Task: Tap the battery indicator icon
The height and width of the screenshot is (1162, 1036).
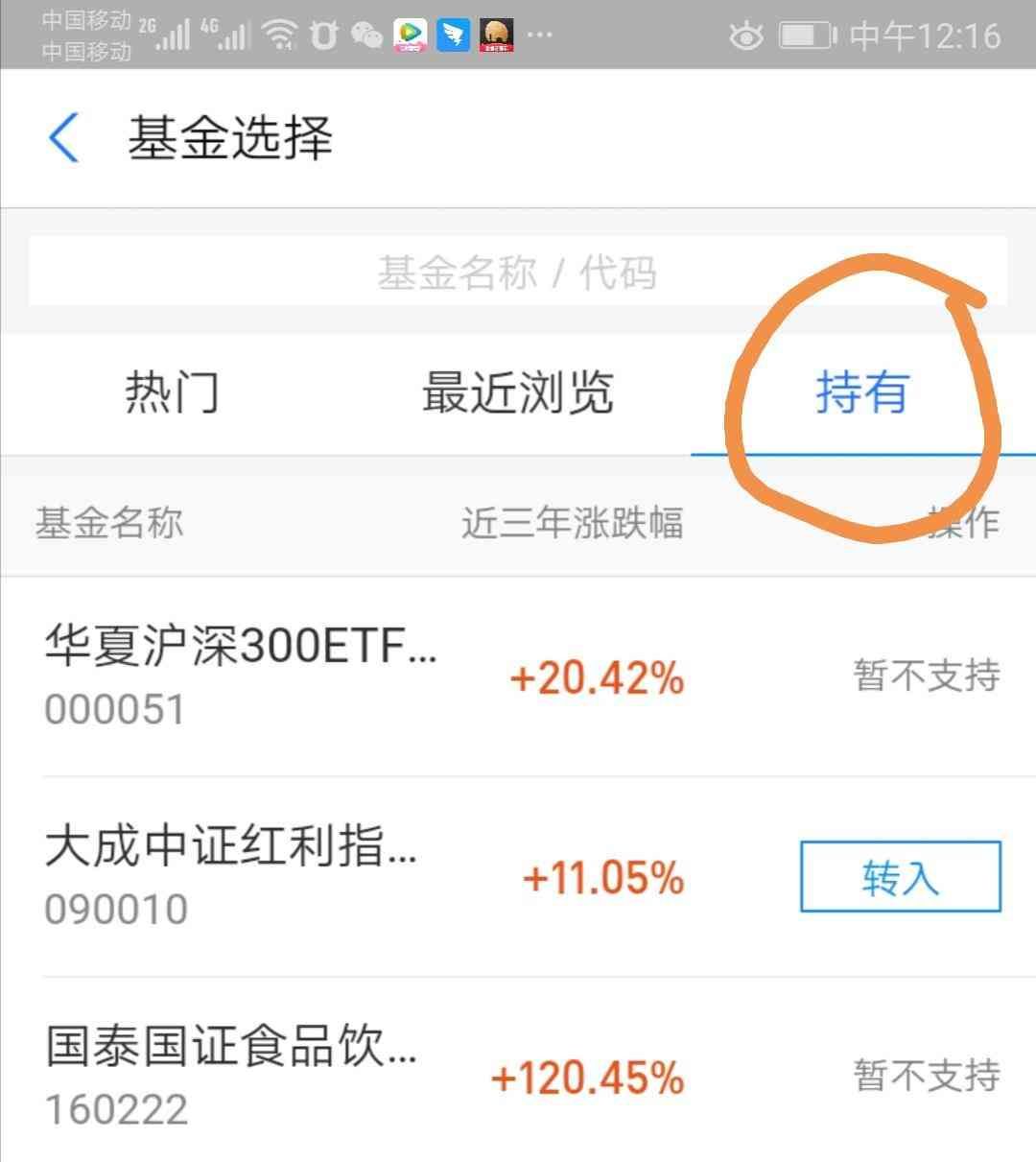Action: pyautogui.click(x=806, y=35)
